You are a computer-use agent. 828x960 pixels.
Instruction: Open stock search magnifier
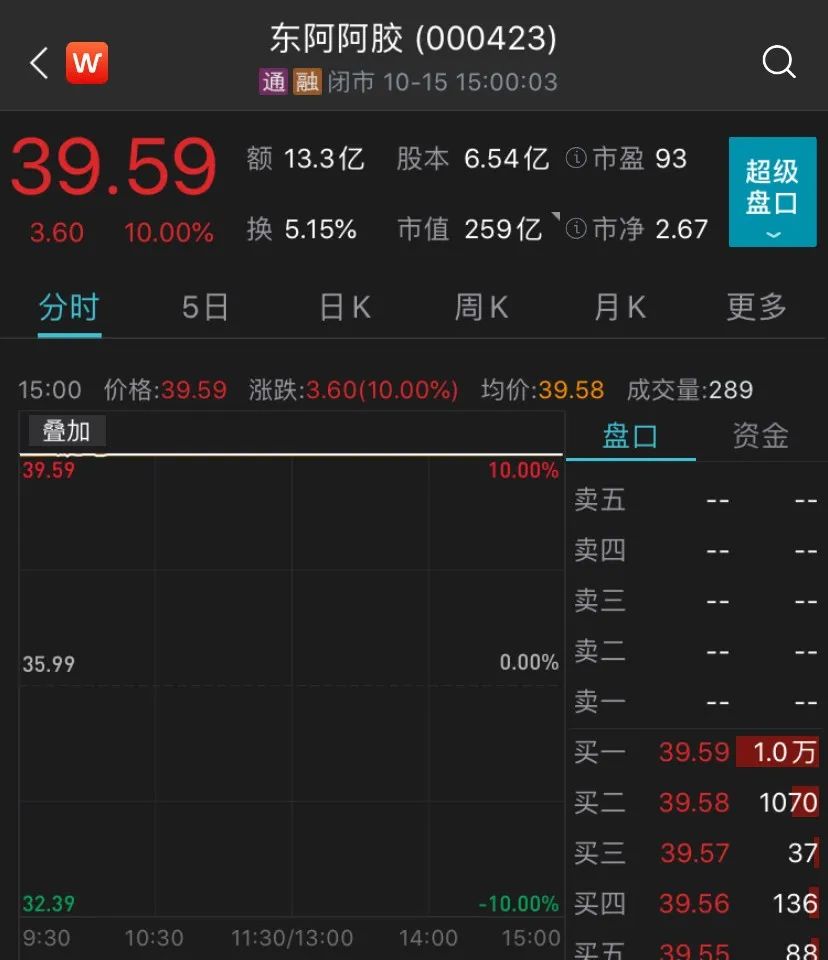pos(778,63)
